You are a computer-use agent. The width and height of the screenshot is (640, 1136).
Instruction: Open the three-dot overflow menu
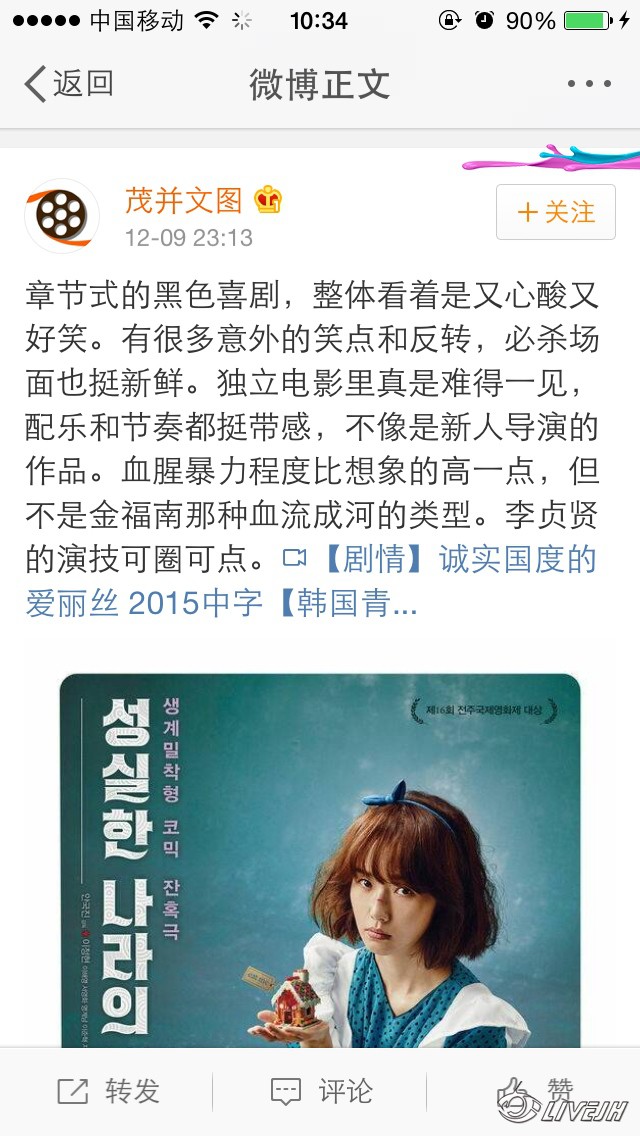[x=589, y=84]
